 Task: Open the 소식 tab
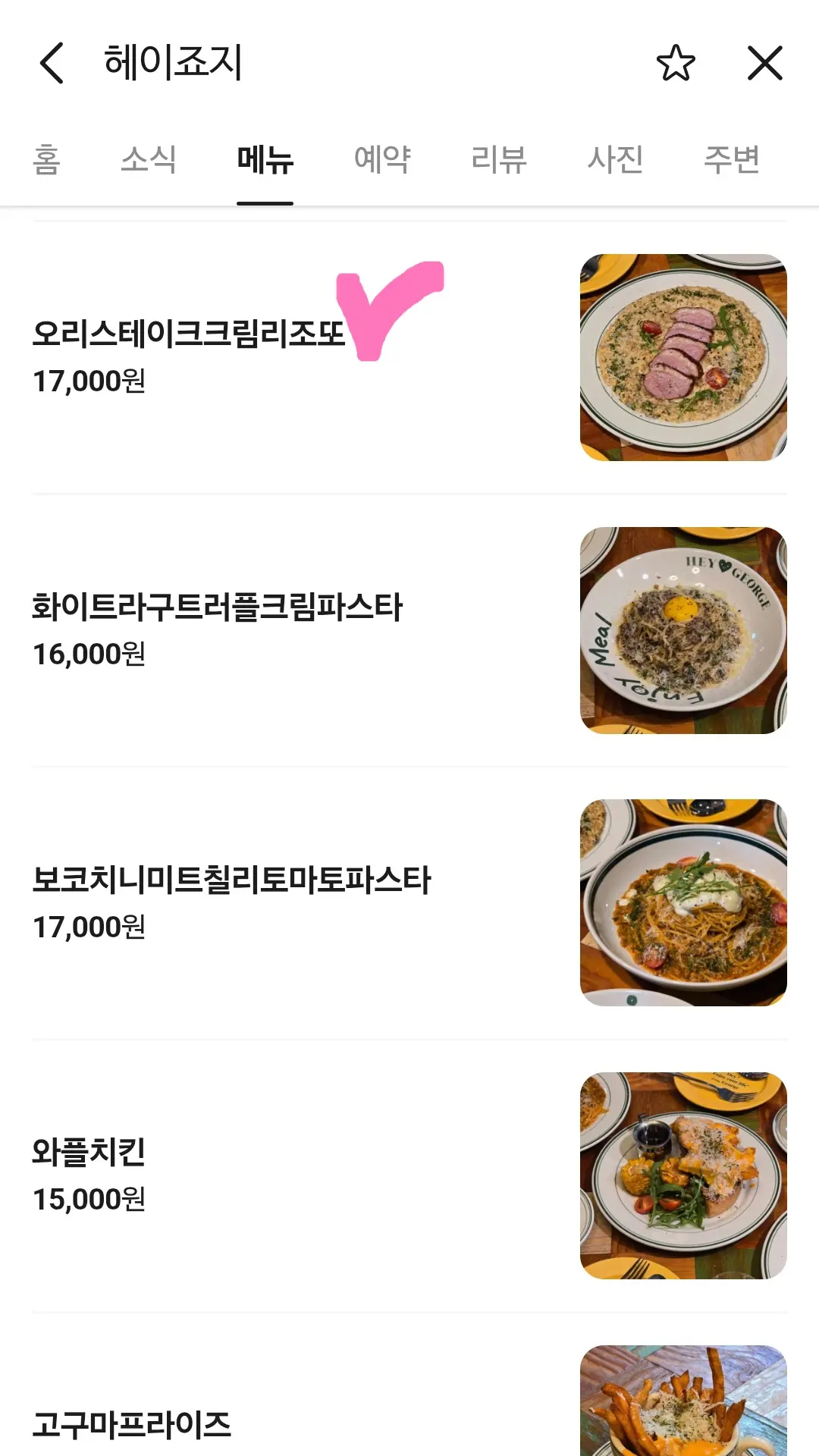point(149,159)
